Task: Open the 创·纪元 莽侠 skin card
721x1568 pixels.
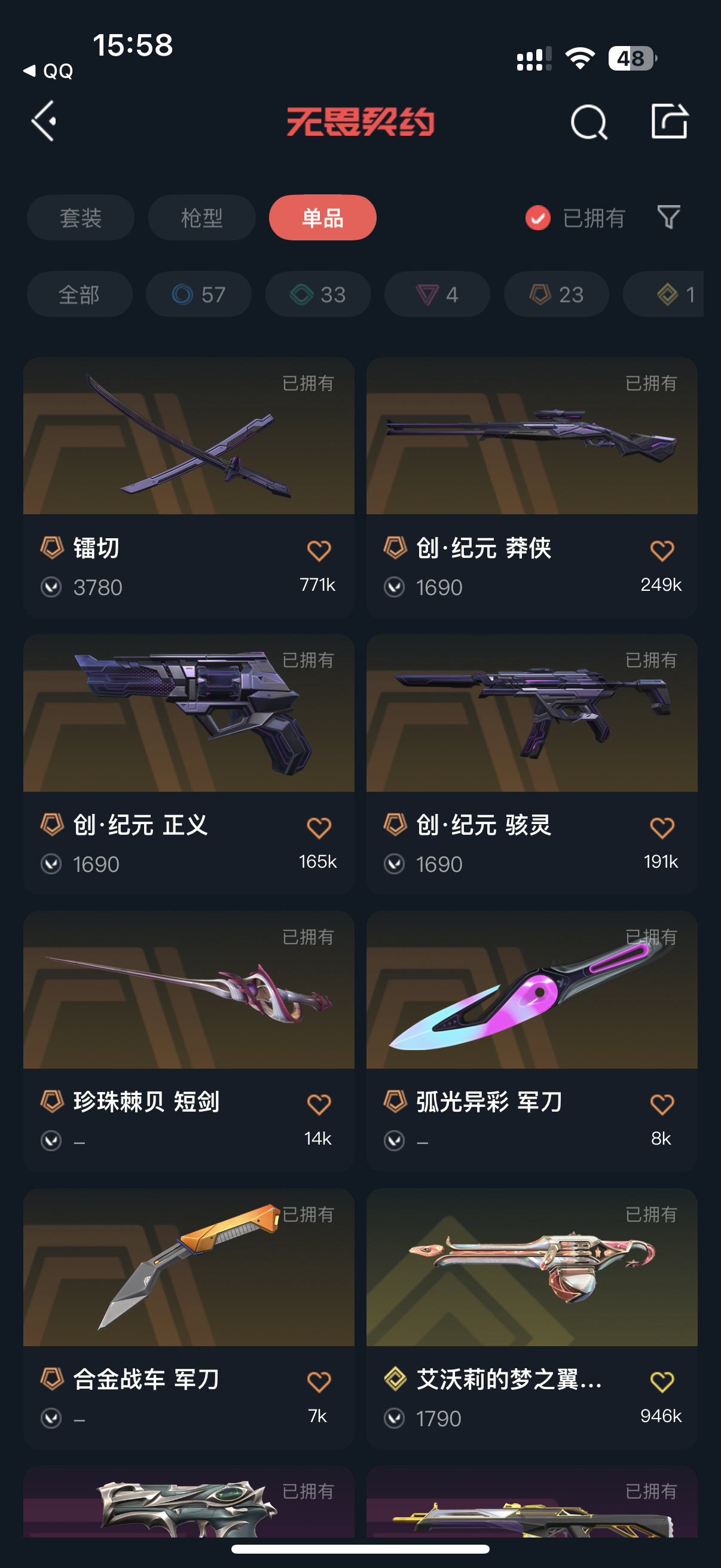Action: click(531, 487)
